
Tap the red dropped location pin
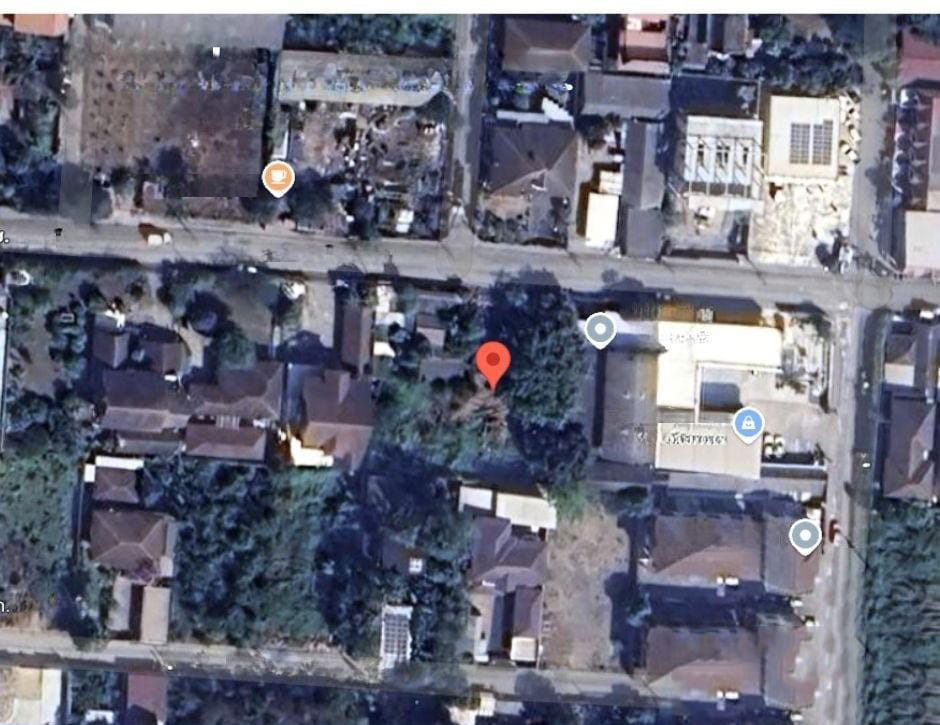pos(492,362)
